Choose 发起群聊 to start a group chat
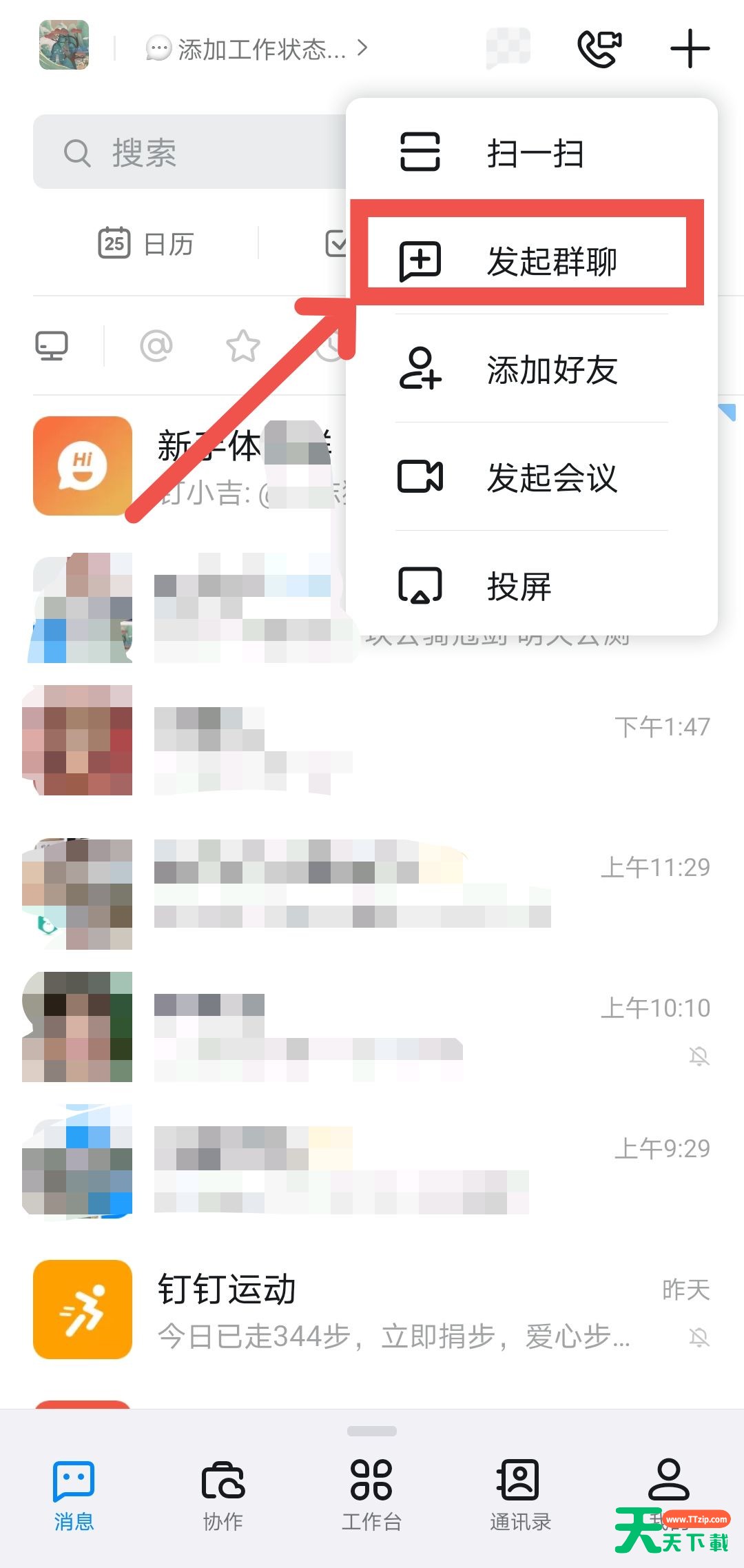 click(x=532, y=261)
